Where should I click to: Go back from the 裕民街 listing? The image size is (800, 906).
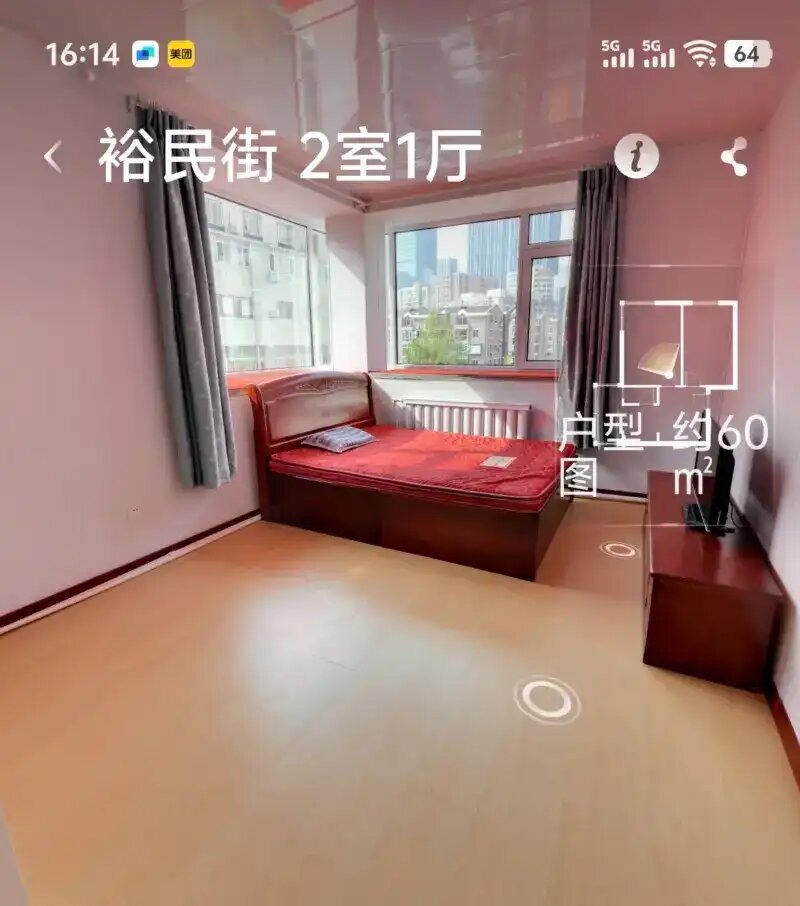[x=53, y=156]
